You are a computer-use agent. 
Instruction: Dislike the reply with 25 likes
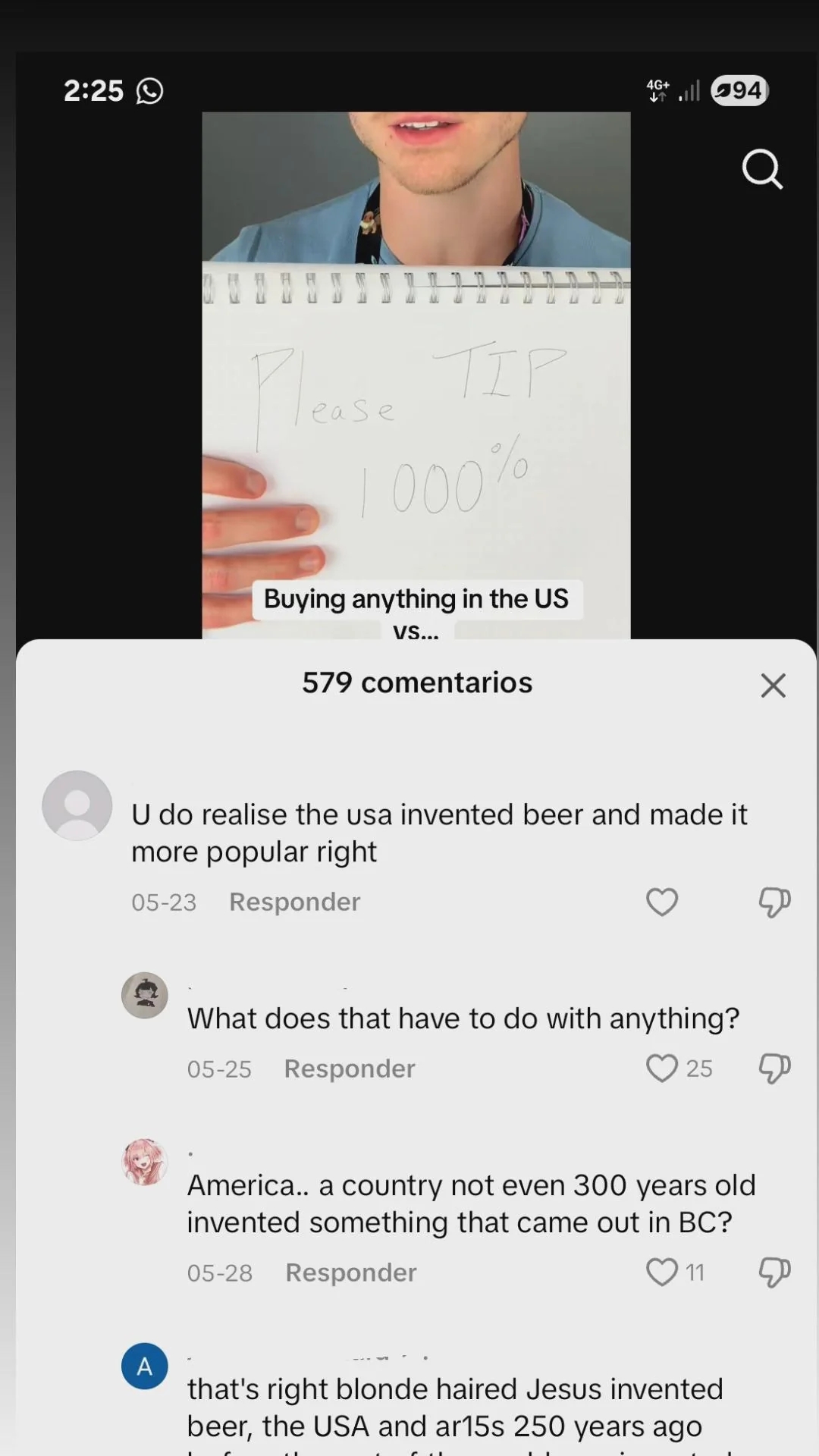774,1068
